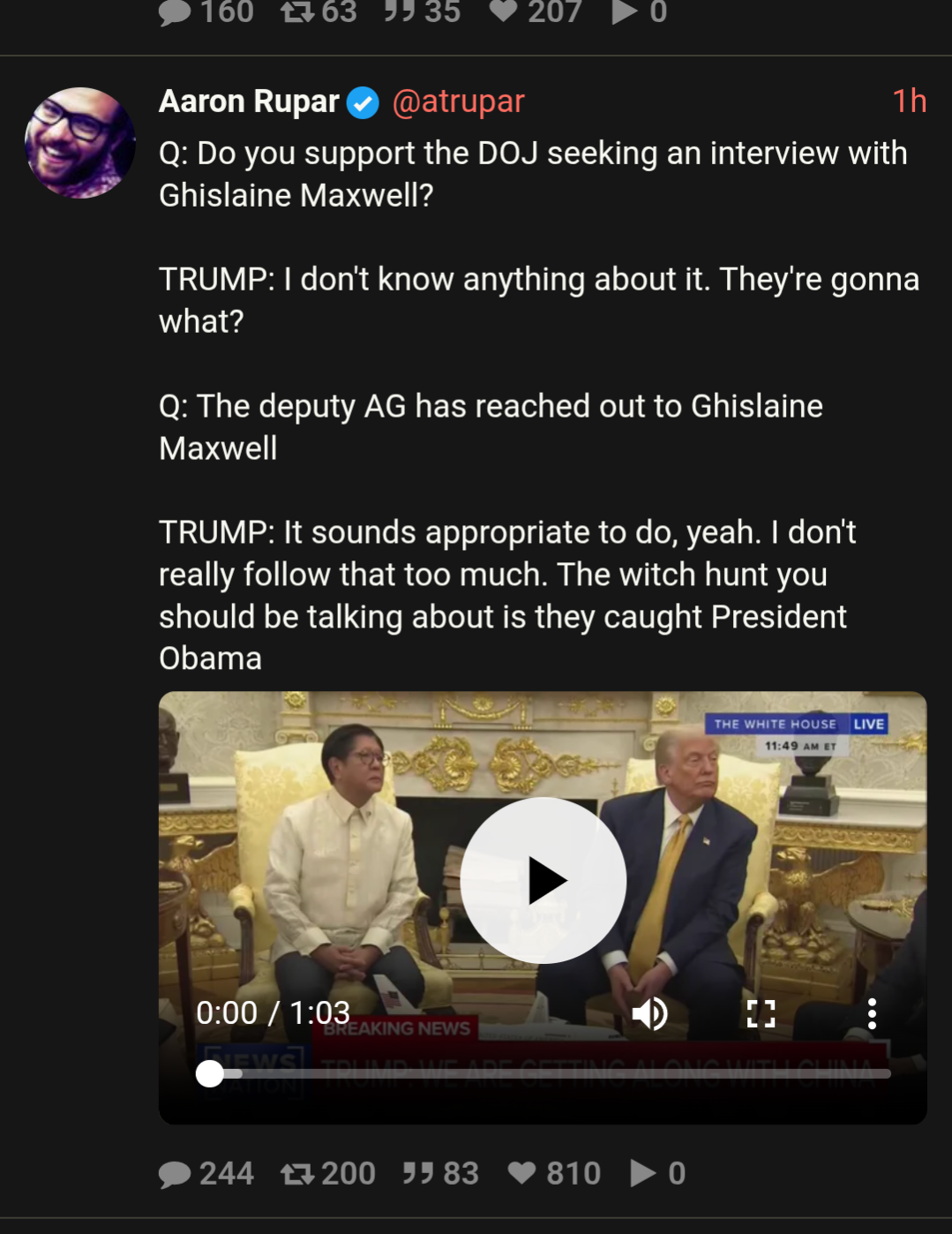The image size is (952, 1234).
Task: Open Aaron Rupar's profile picture
Action: pos(80,142)
